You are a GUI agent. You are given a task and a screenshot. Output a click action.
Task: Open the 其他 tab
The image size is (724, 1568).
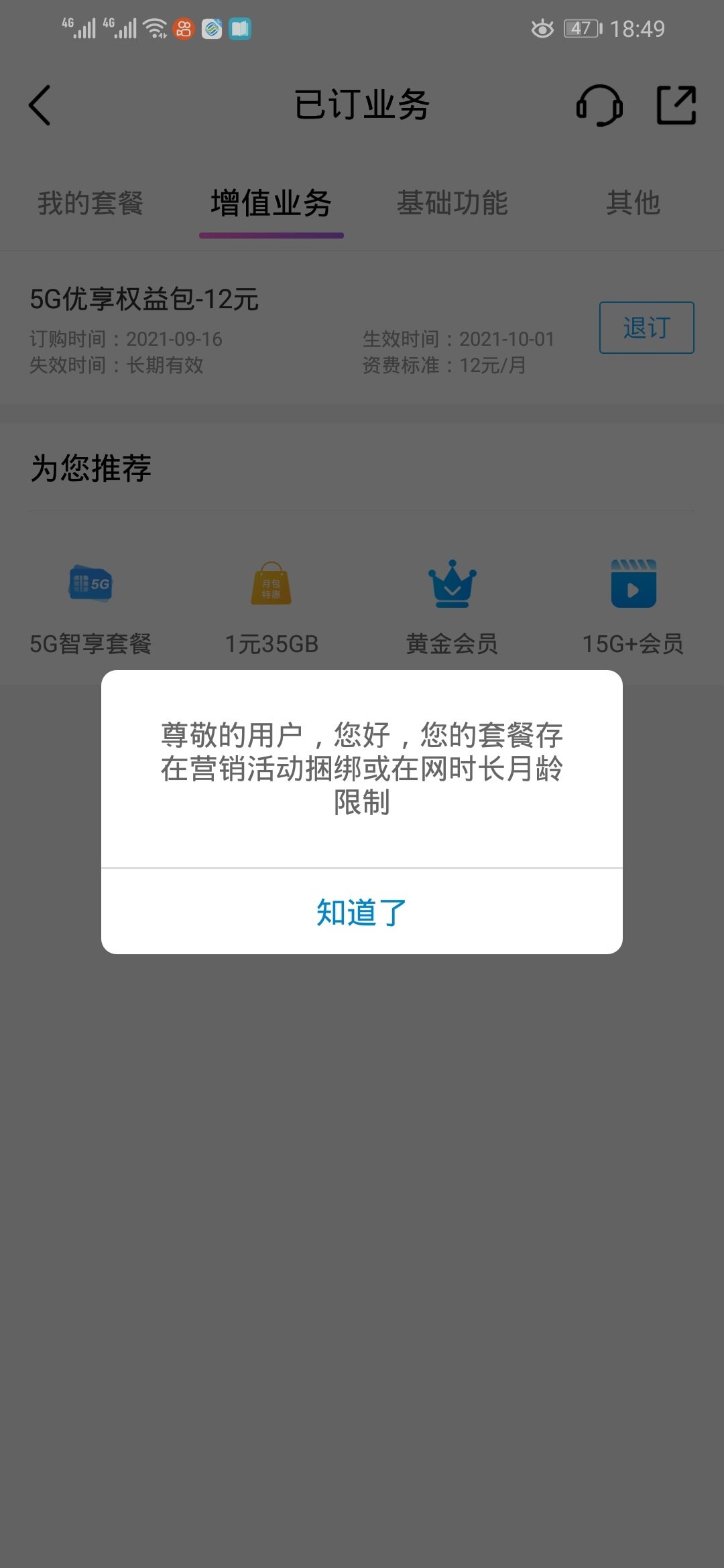(x=633, y=203)
